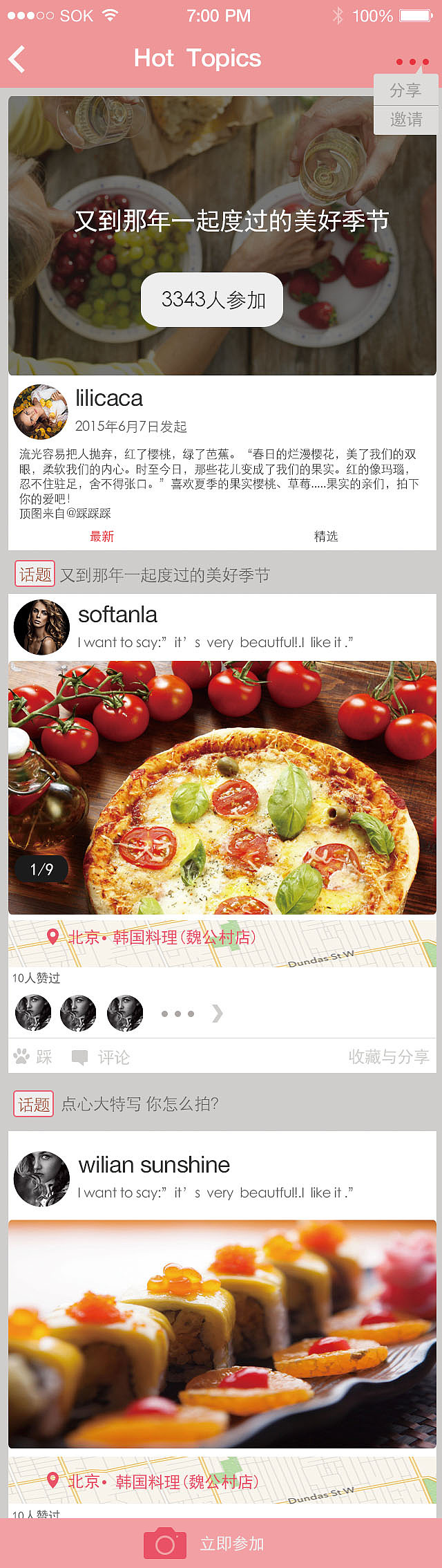Viewport: 442px width, 1568px height.
Task: Go back from Hot Topics
Action: tap(17, 59)
